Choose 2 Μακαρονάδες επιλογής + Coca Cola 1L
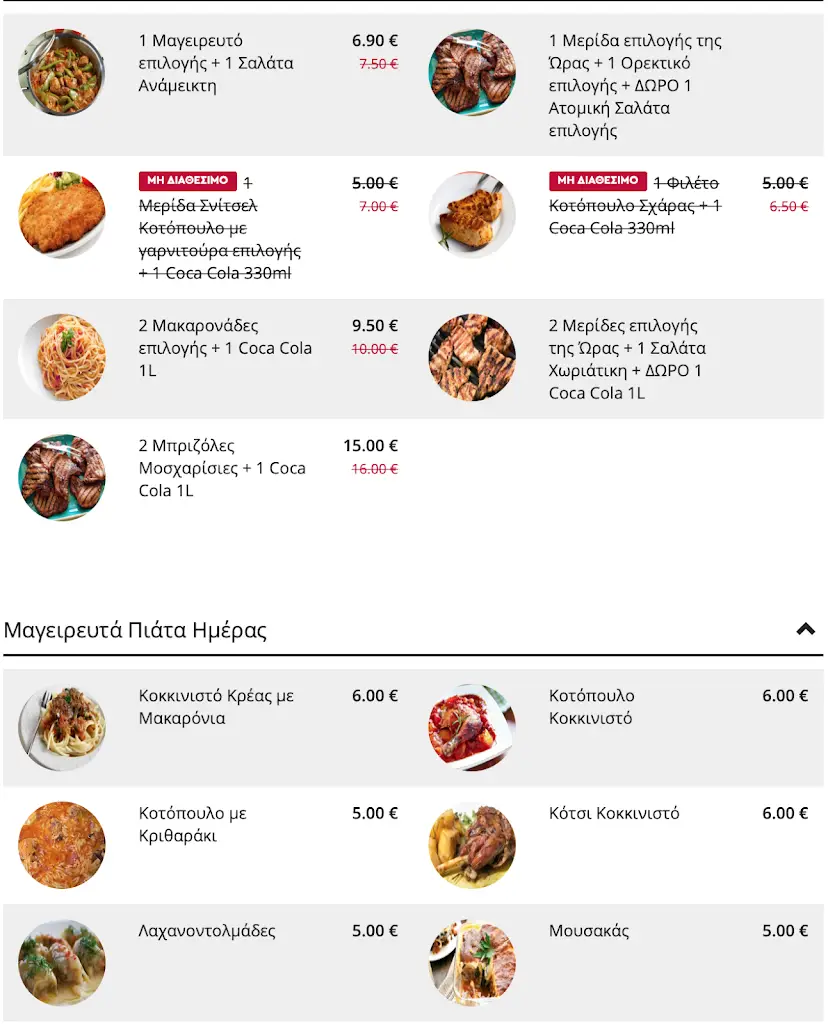Image resolution: width=828 pixels, height=1024 pixels. (225, 348)
